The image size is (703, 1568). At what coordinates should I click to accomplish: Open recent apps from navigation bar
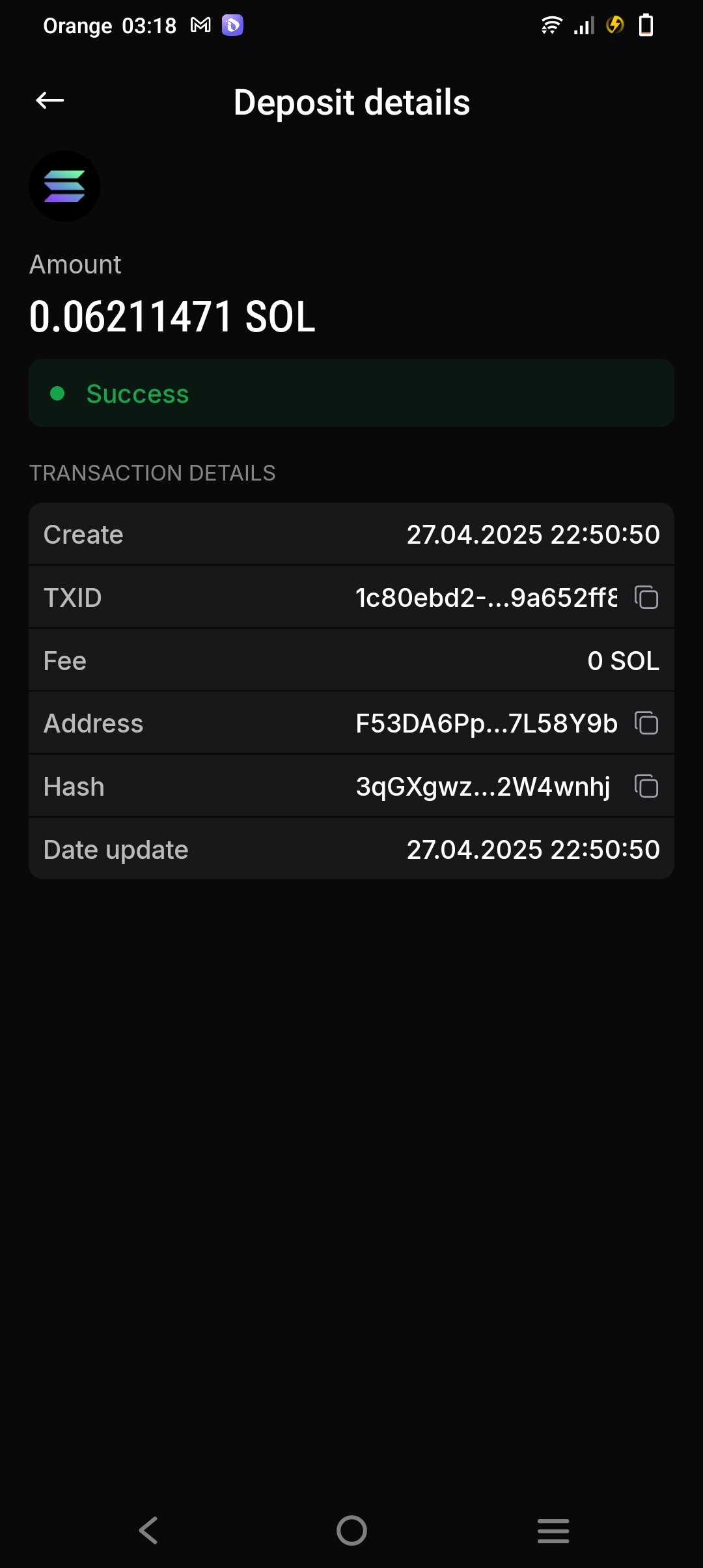[553, 1530]
